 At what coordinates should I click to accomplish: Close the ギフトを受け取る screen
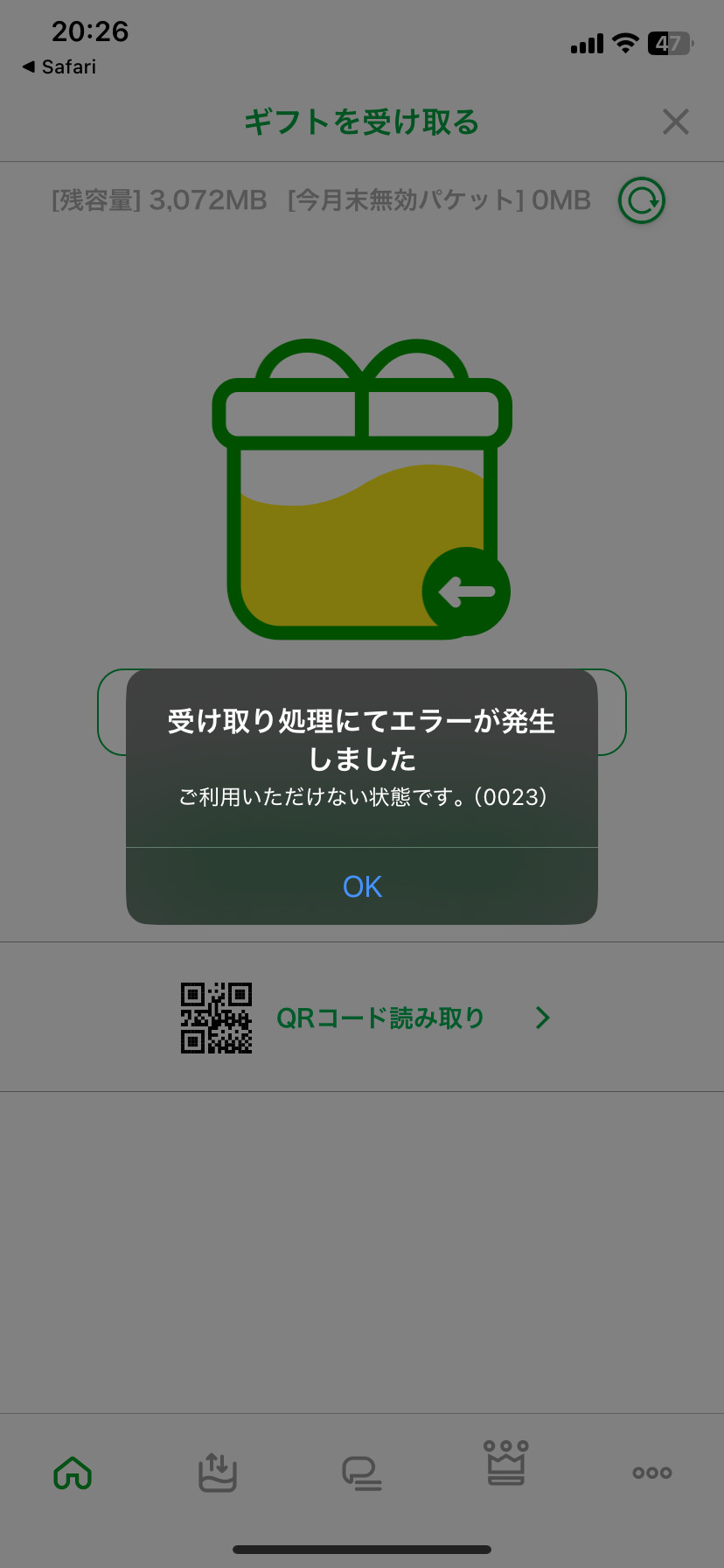676,122
